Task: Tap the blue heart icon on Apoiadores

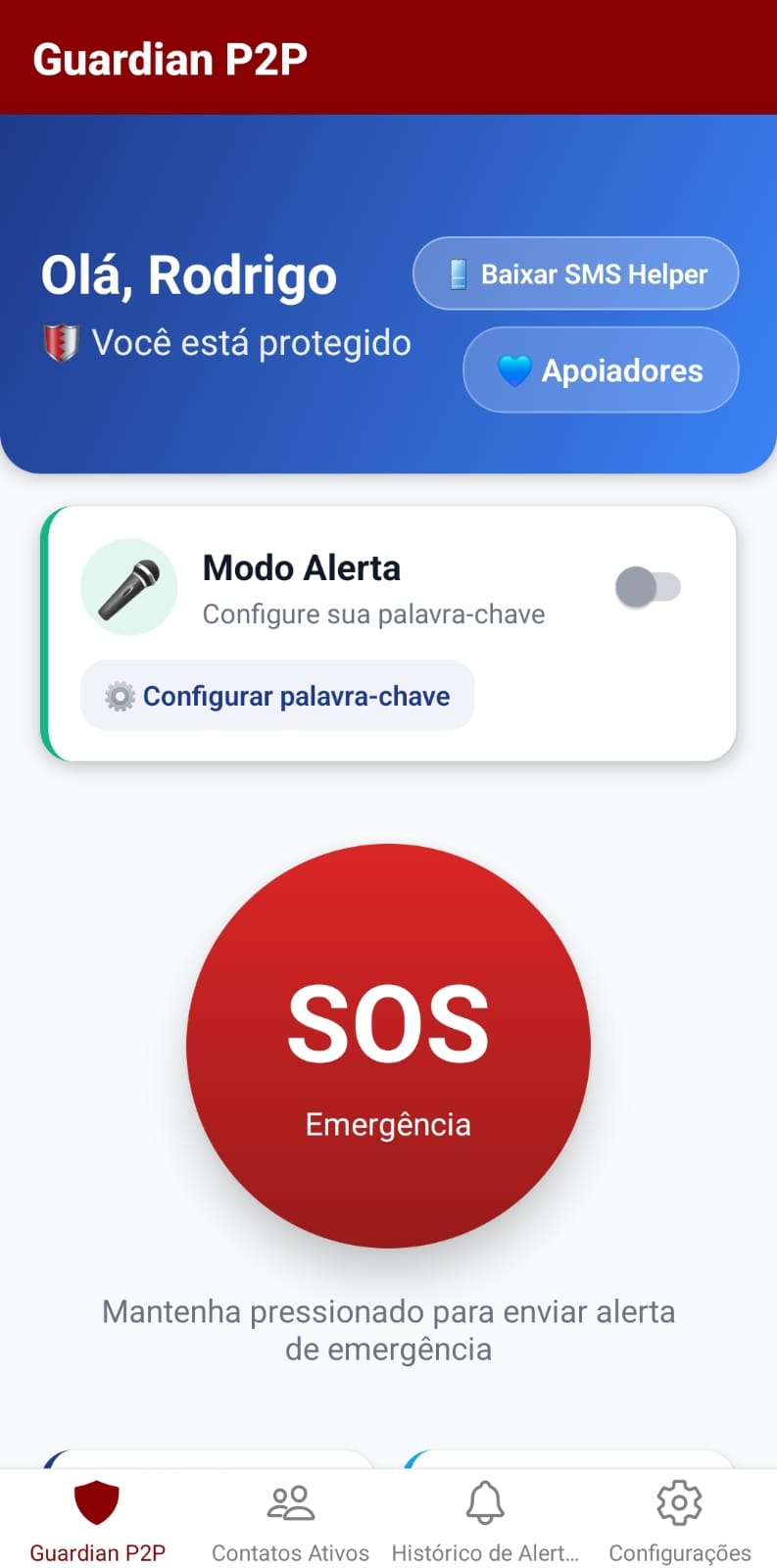Action: [516, 370]
